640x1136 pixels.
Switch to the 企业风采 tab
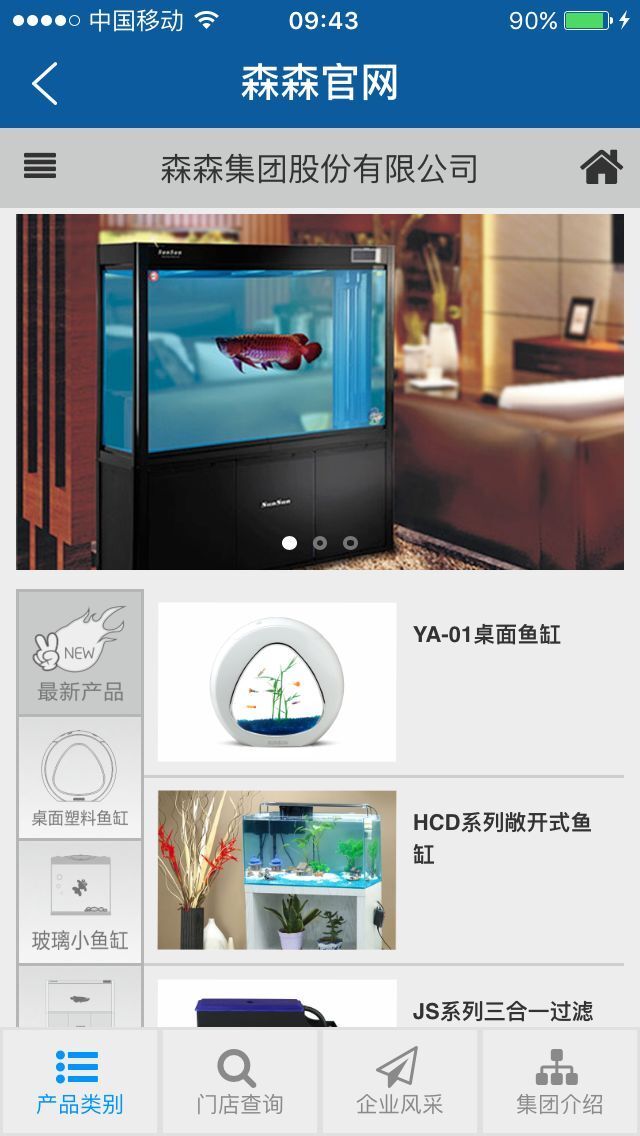coord(400,1083)
